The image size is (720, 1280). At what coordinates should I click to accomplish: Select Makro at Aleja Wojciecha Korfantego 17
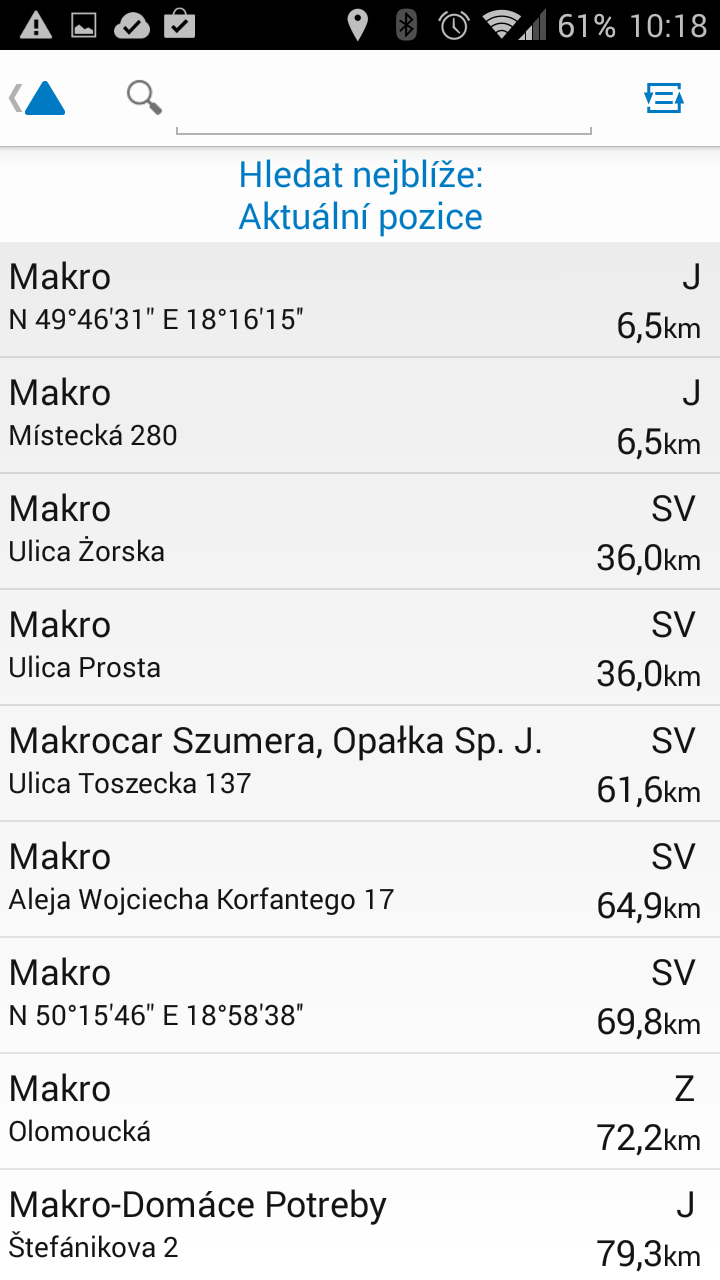[x=360, y=879]
